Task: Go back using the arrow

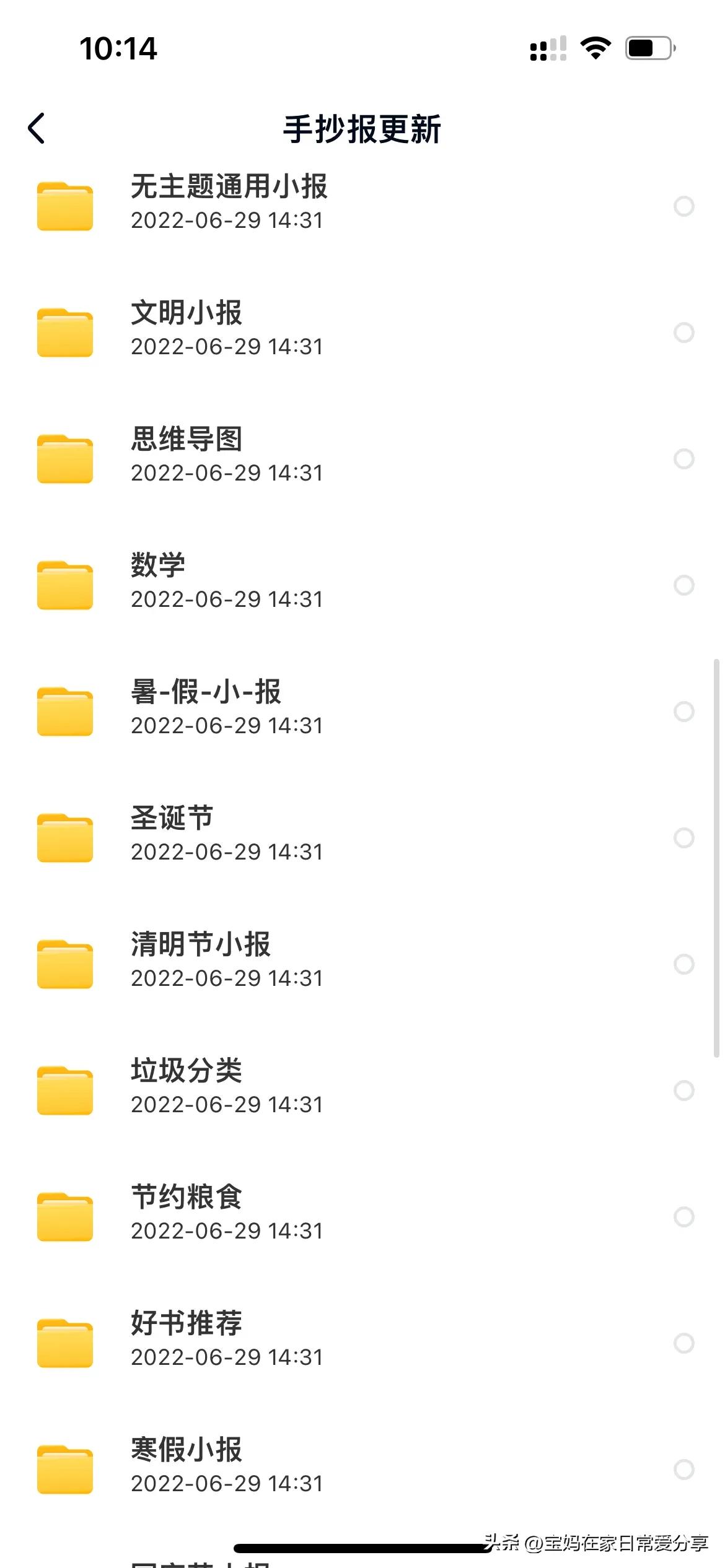Action: pyautogui.click(x=37, y=128)
